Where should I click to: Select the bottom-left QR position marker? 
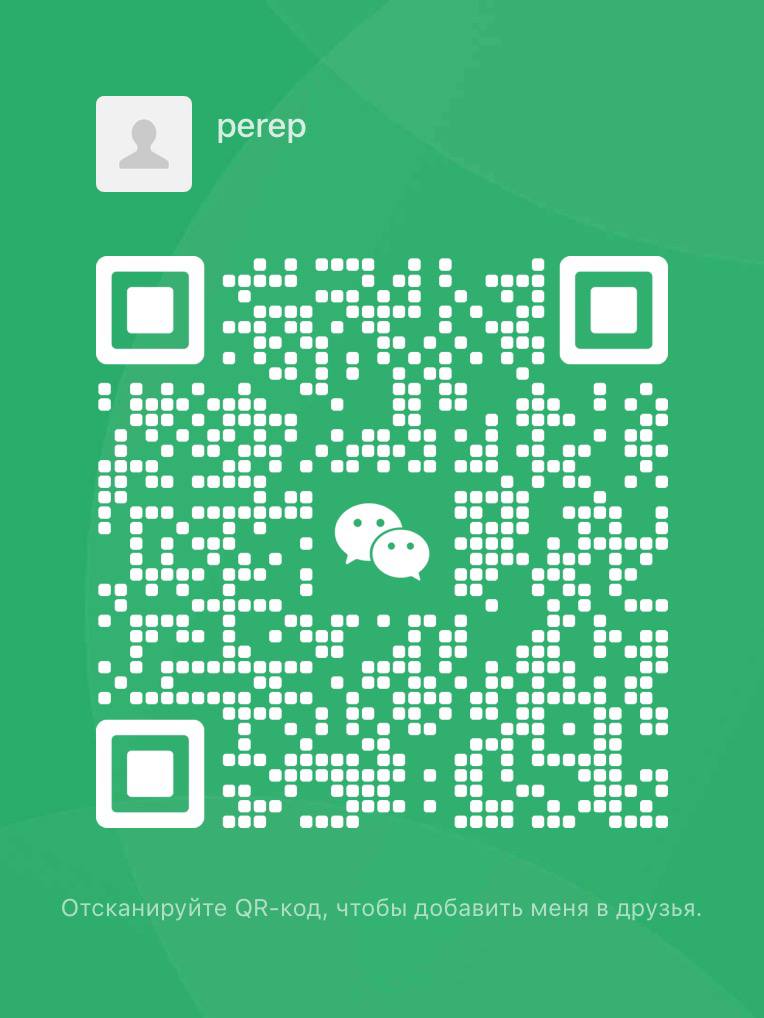(x=150, y=772)
